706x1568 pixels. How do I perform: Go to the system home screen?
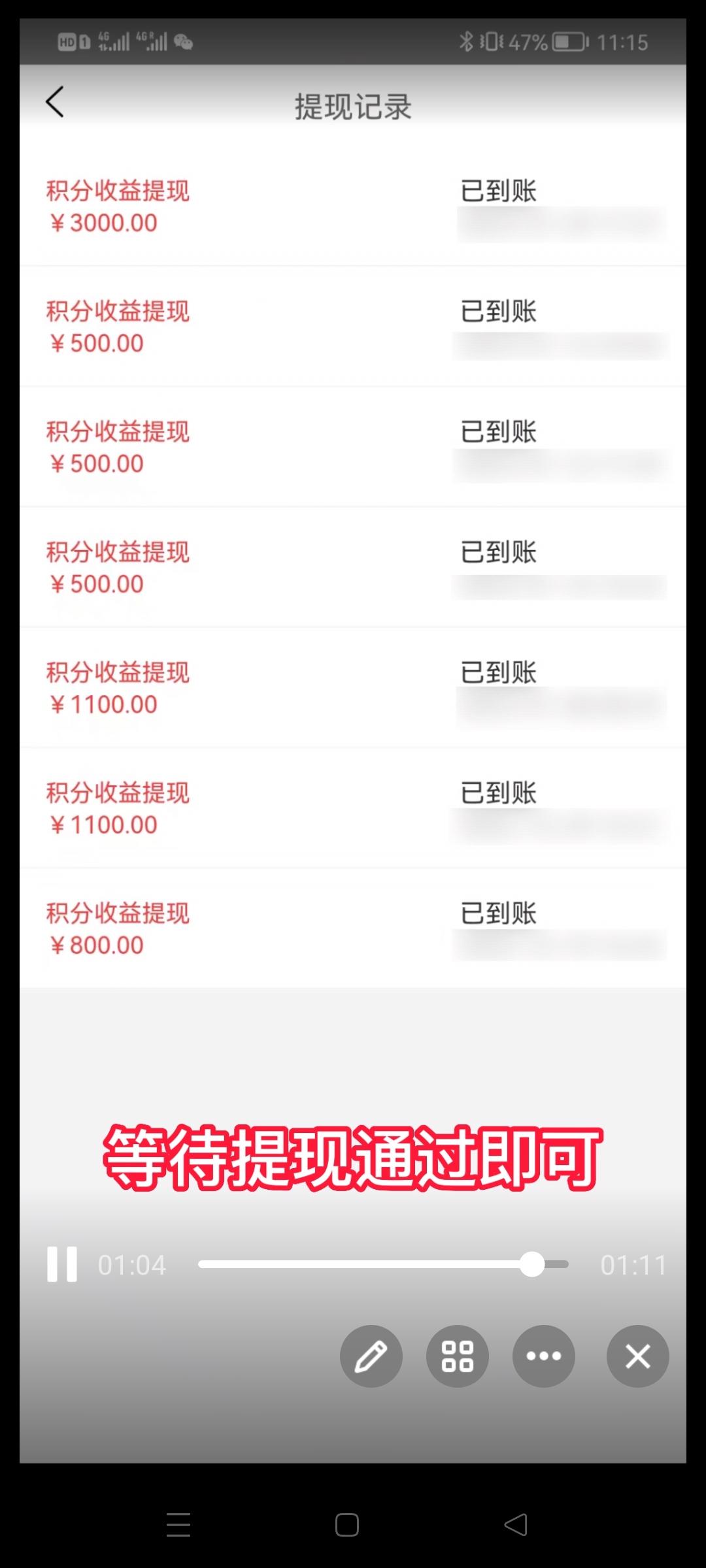tap(347, 1525)
